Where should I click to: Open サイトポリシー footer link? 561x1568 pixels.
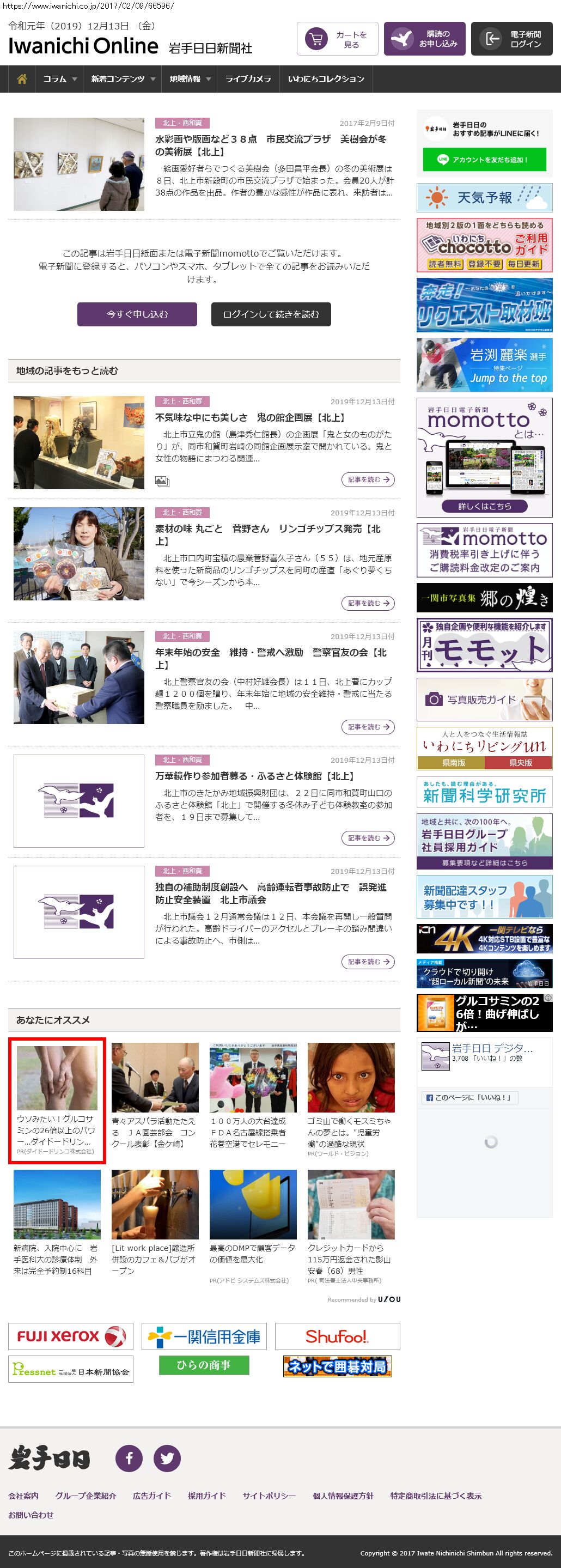click(x=269, y=1496)
